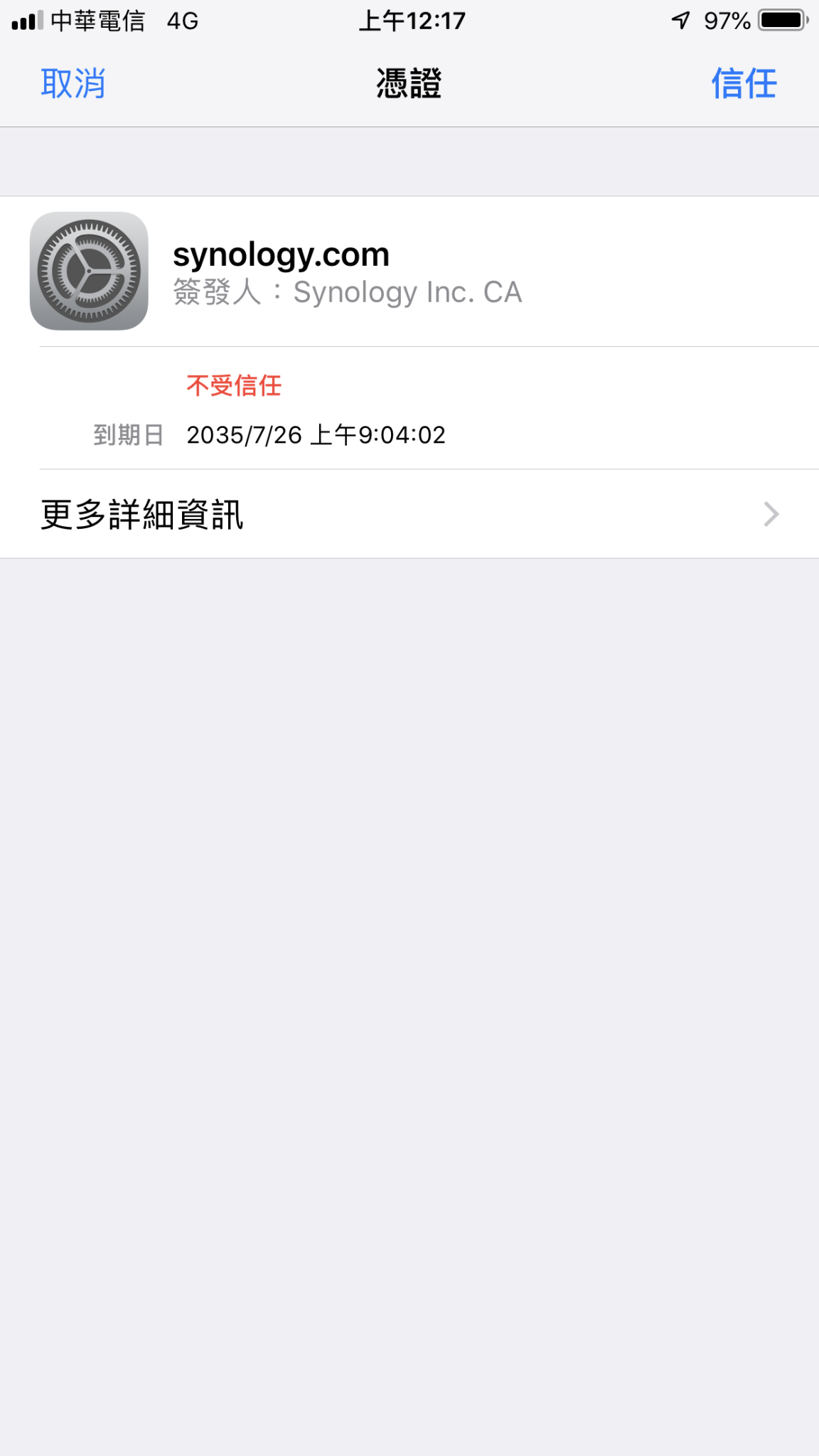Tap 信任 to trust the synology.com certificate
This screenshot has width=819, height=1456.
click(744, 84)
